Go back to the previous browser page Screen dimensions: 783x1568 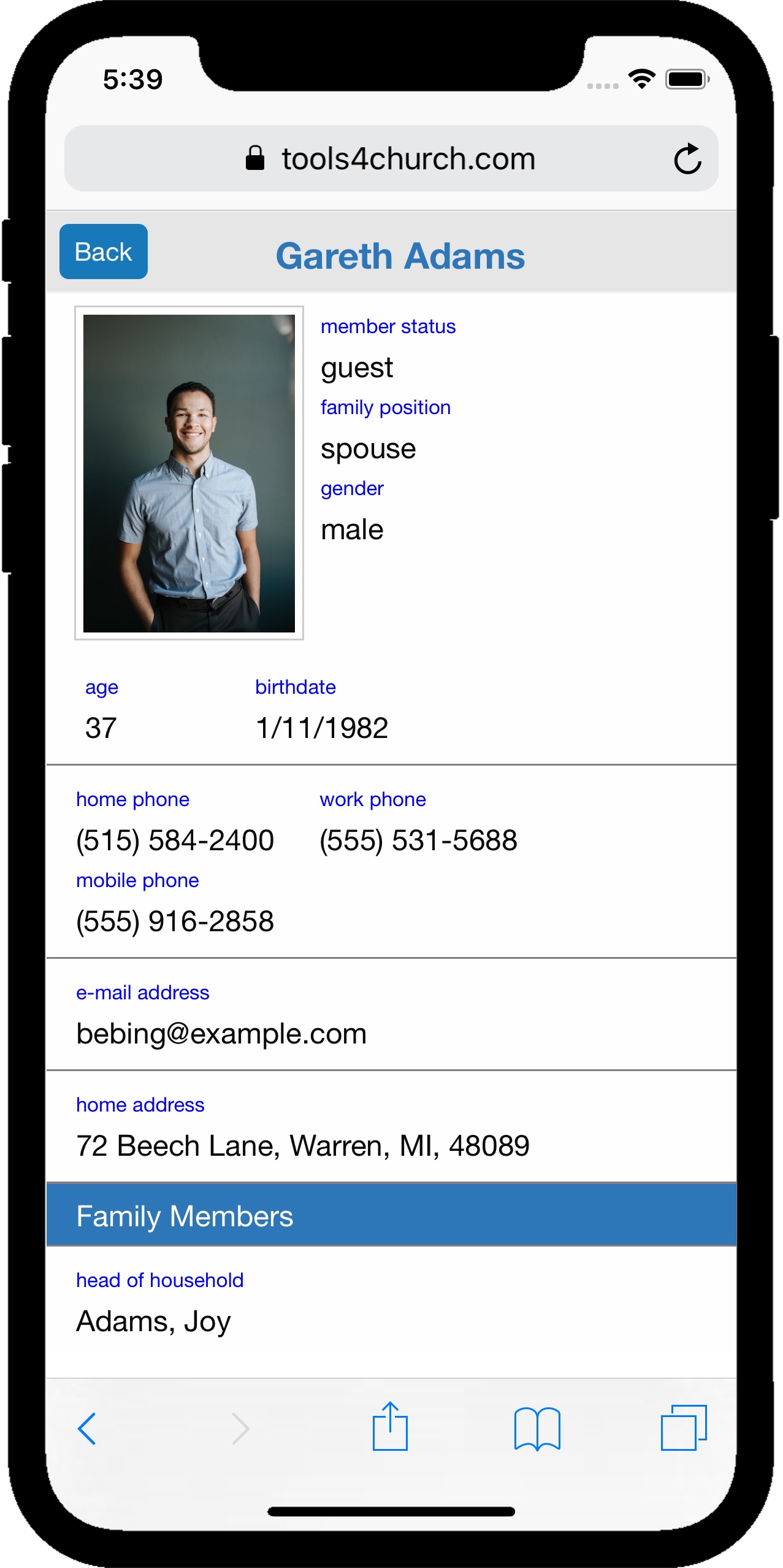click(x=87, y=1429)
